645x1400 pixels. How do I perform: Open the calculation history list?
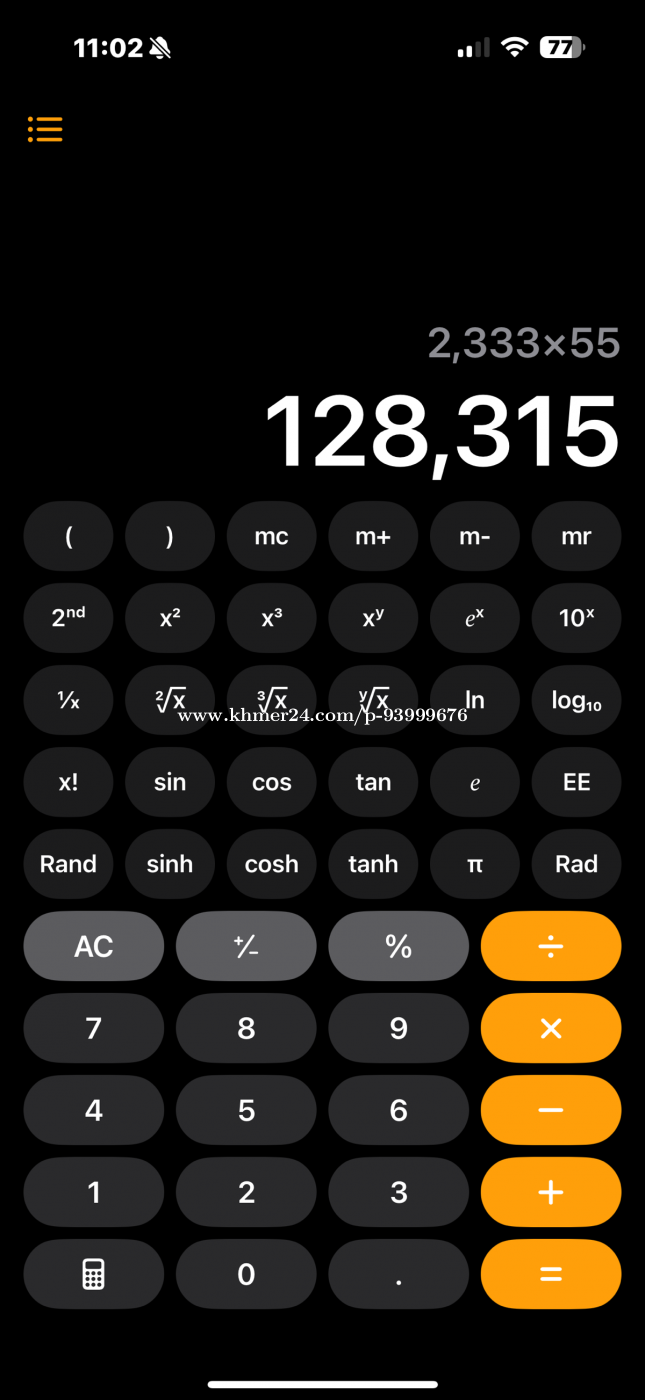[x=45, y=129]
